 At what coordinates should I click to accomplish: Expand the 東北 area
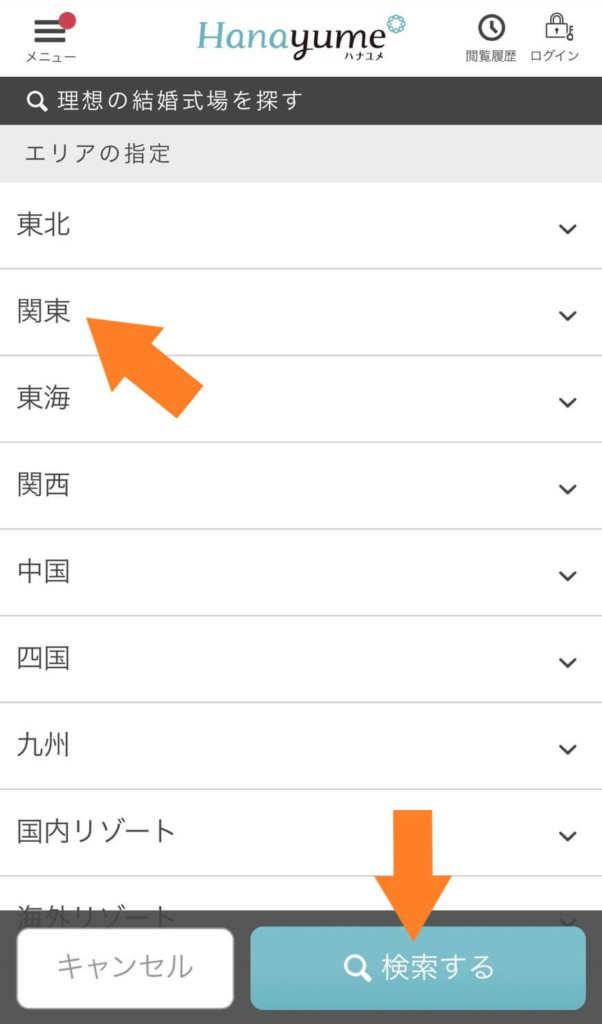tap(301, 226)
